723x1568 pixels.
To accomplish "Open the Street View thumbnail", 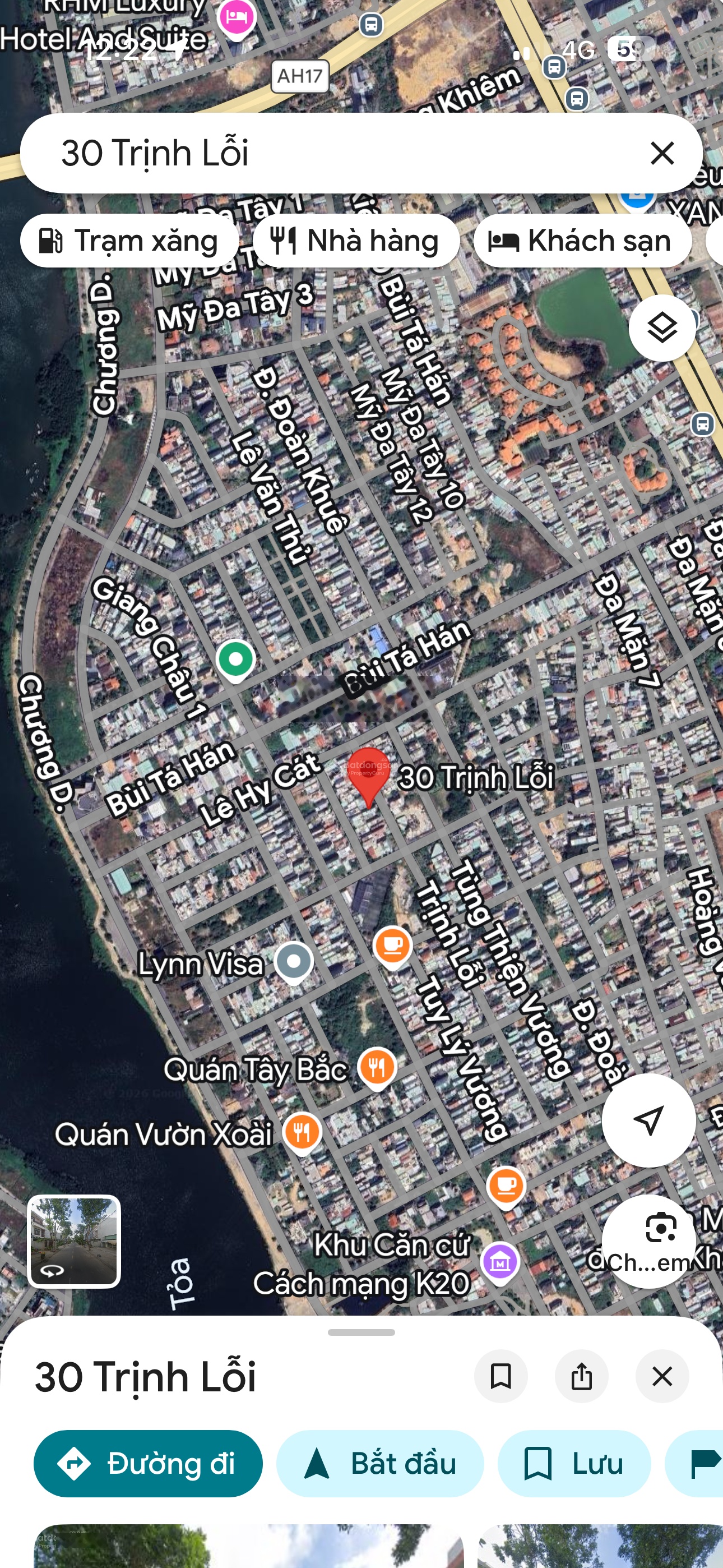I will [74, 1242].
